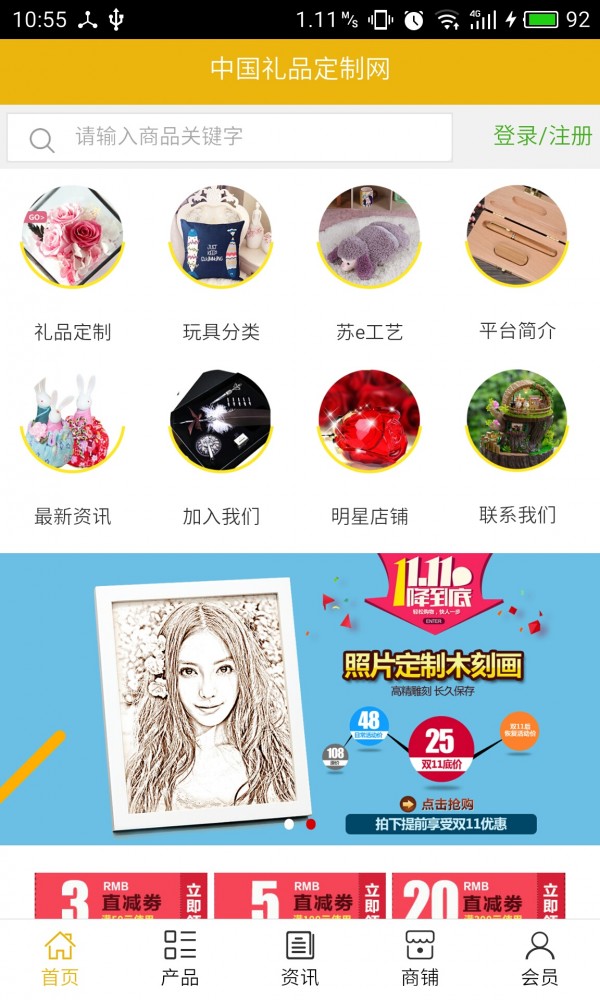Image resolution: width=600 pixels, height=1000 pixels.
Task: Open 最新资讯 latest news
Action: (x=73, y=448)
